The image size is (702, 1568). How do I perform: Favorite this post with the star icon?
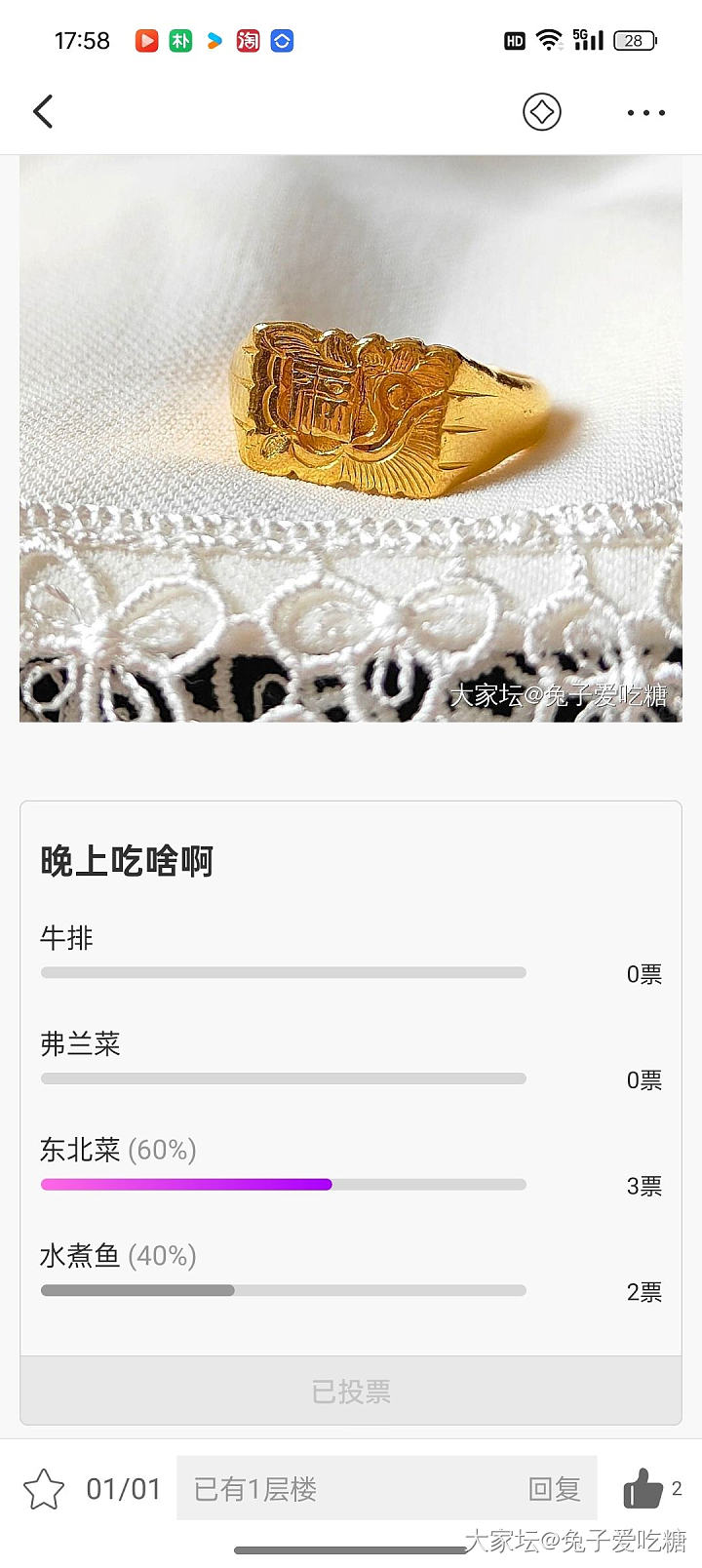coord(44,1489)
